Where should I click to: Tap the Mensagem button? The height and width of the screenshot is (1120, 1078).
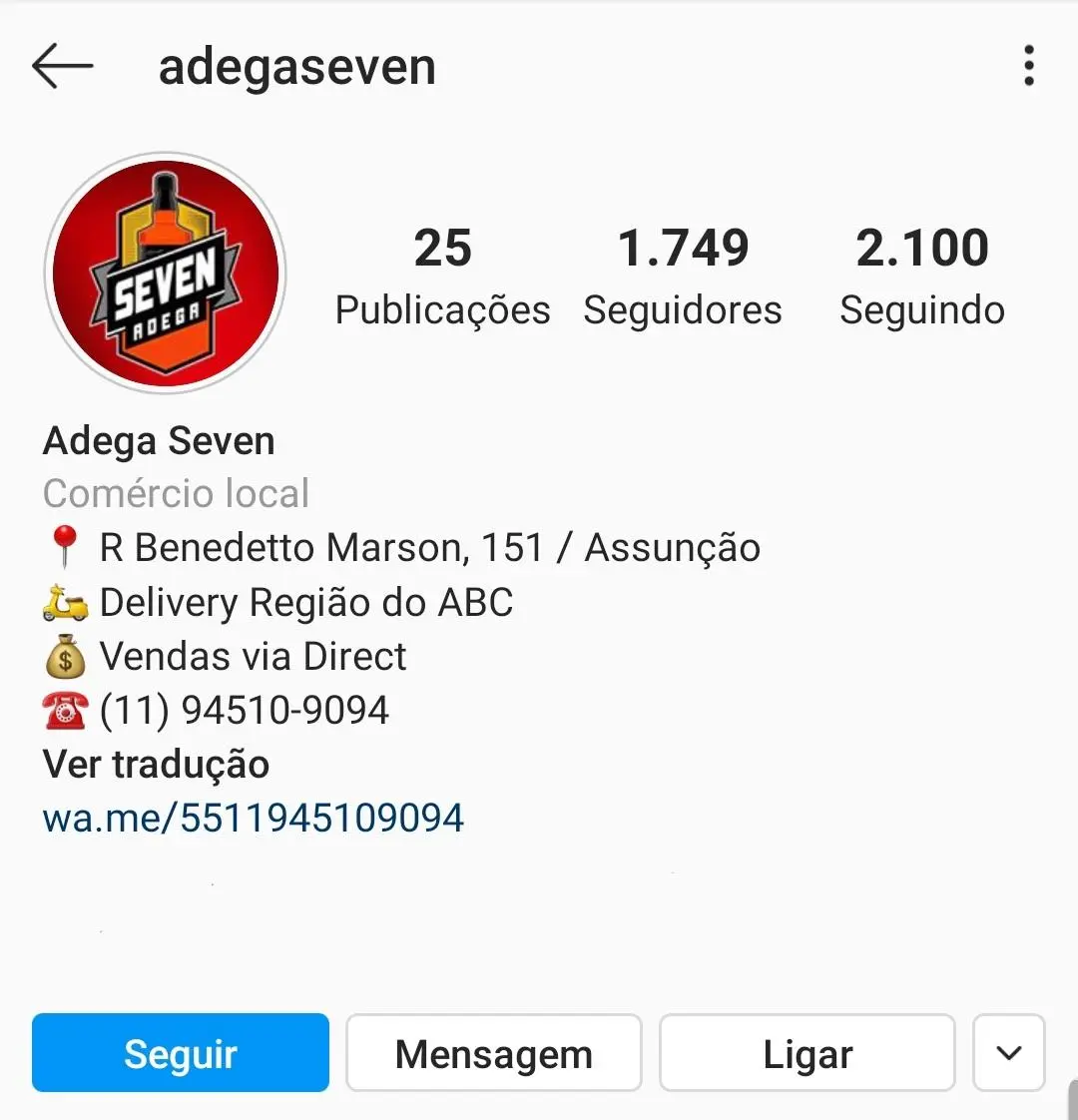point(493,1052)
